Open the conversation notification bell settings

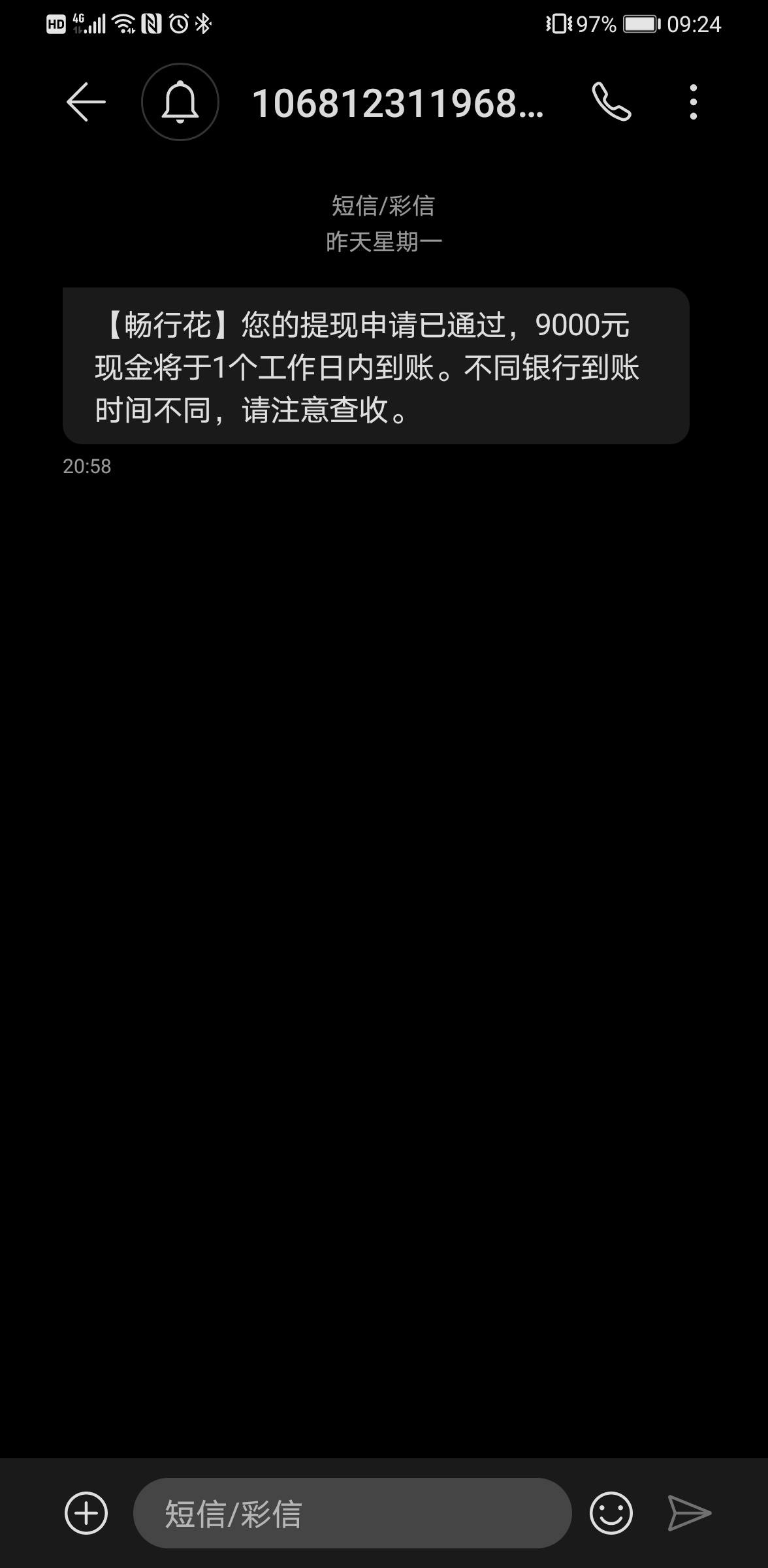pos(179,103)
